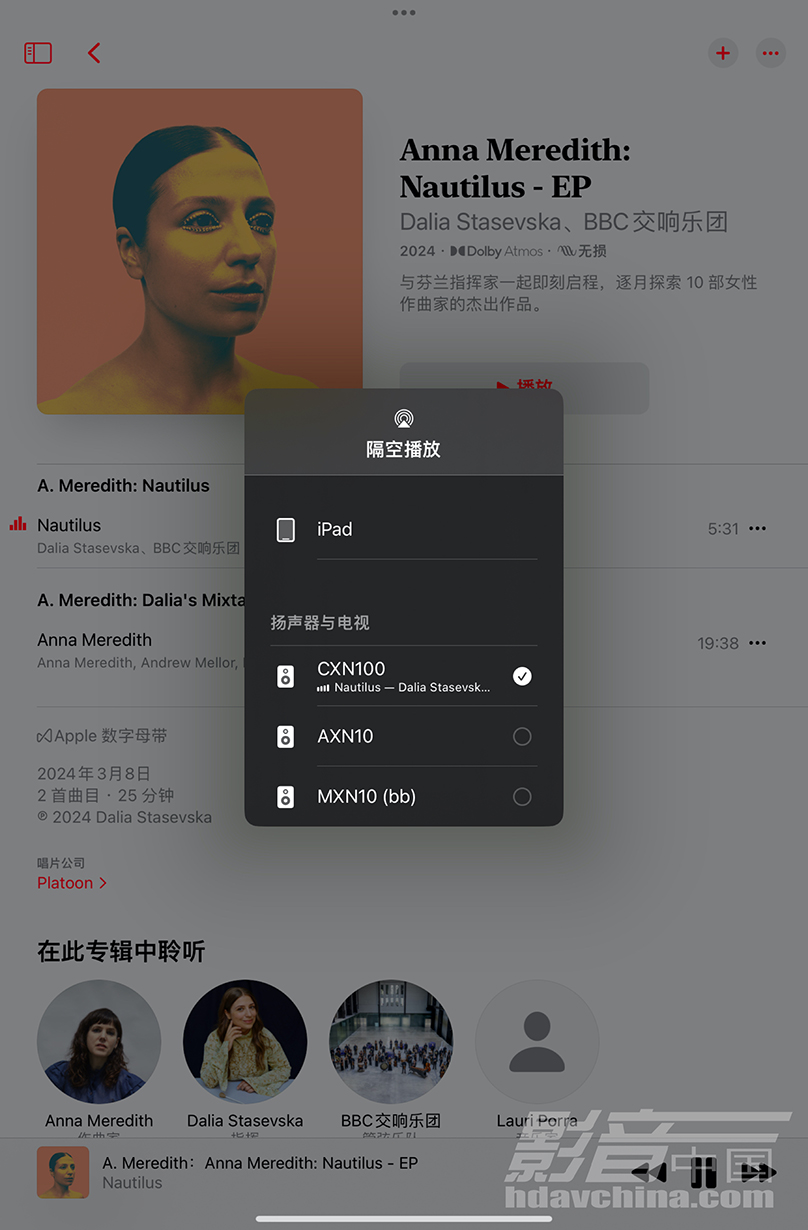Toggle the sidebar panel
The image size is (808, 1230).
pyautogui.click(x=38, y=53)
